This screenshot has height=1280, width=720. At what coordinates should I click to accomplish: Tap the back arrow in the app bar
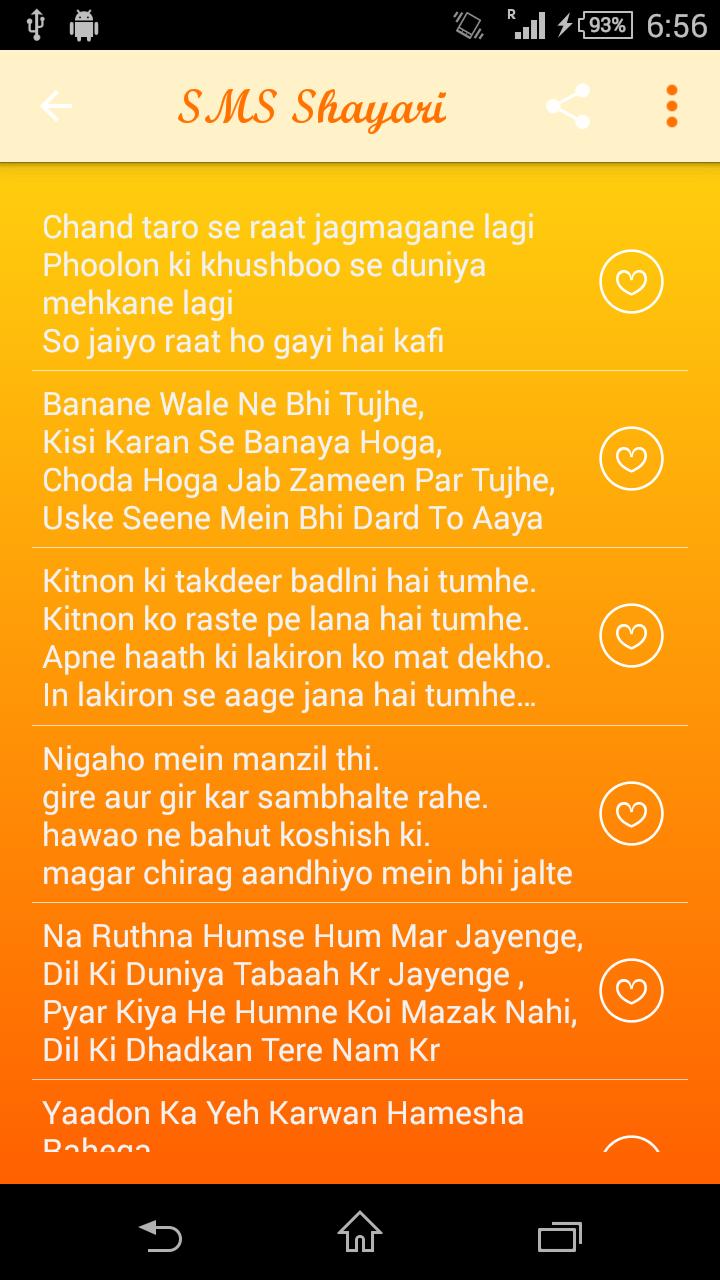point(55,105)
